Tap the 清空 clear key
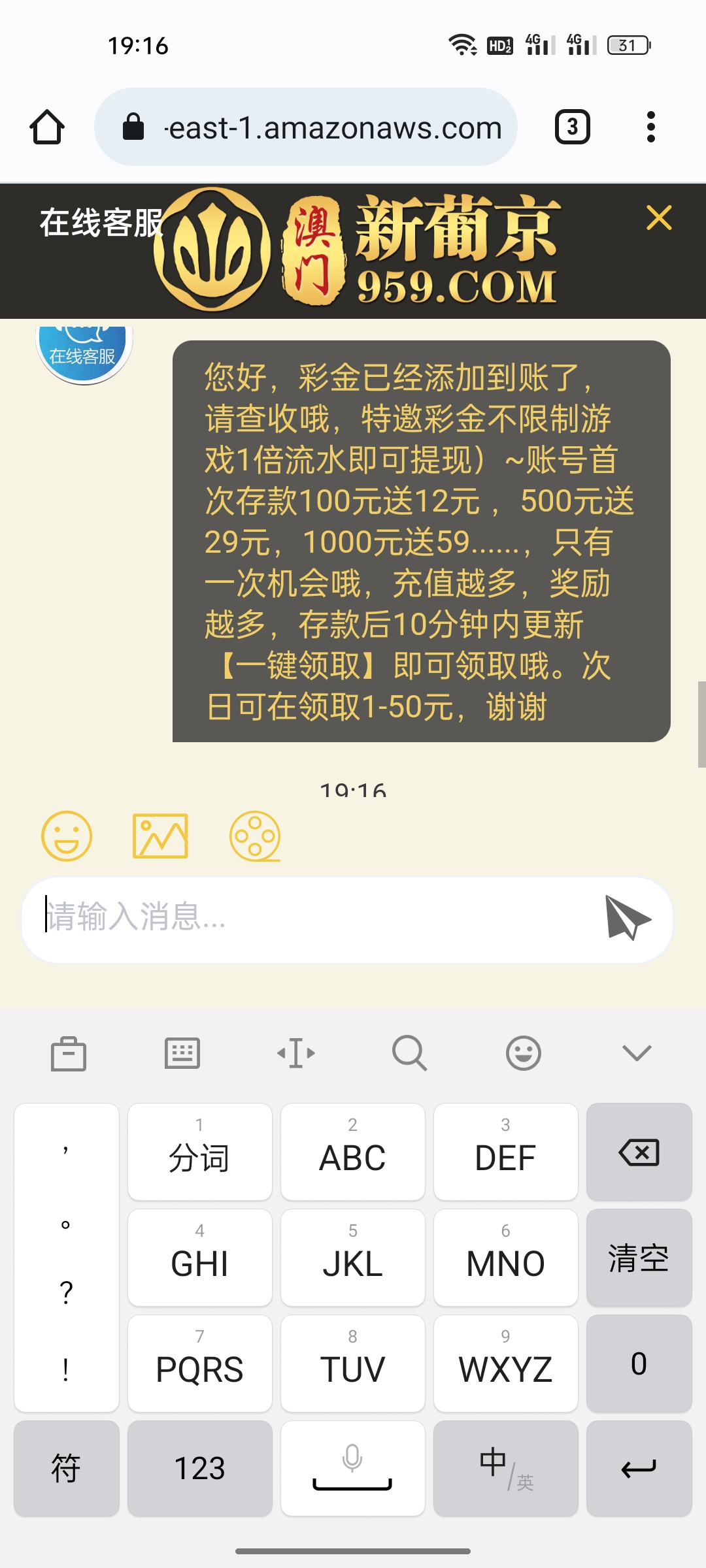Screen dimensions: 706x1568 click(639, 1258)
